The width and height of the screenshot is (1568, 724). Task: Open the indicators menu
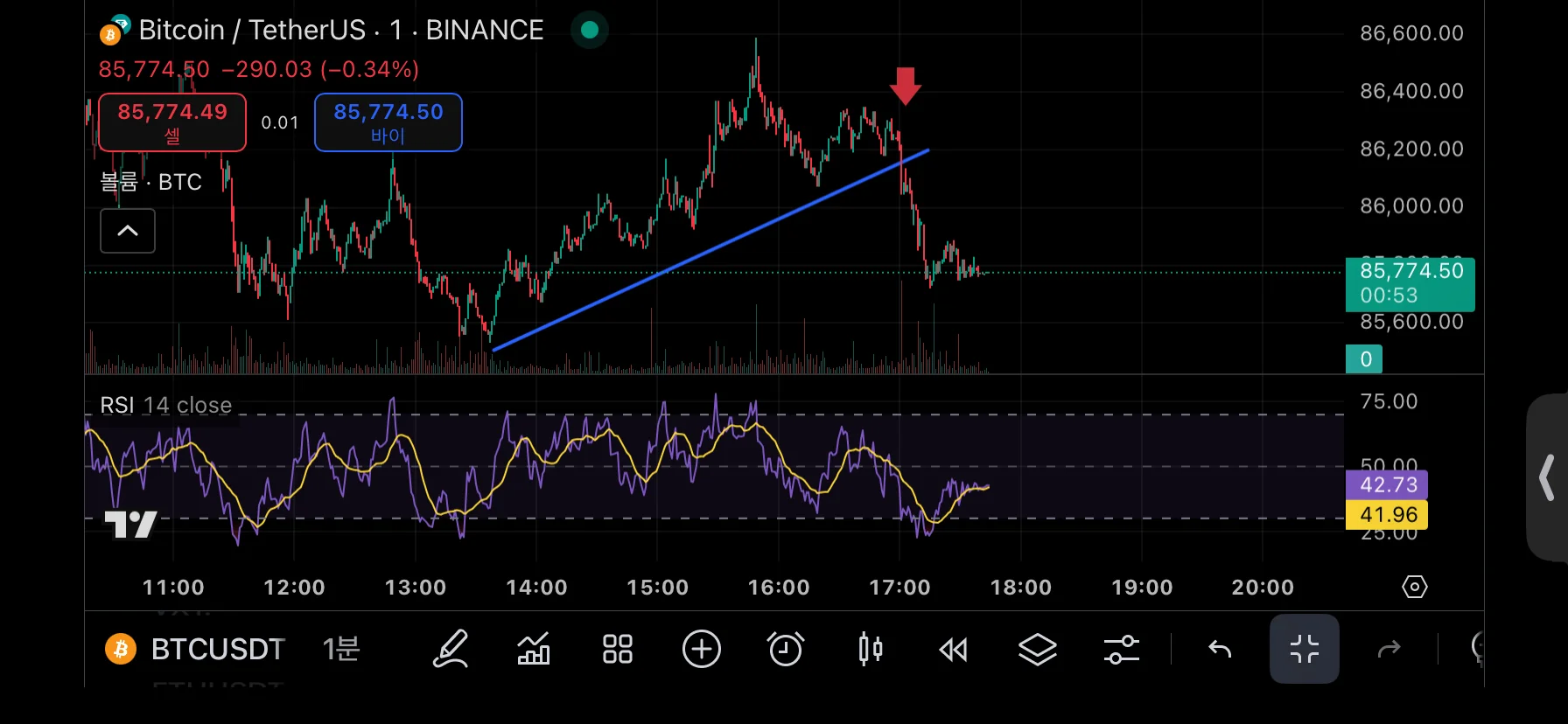pos(534,650)
